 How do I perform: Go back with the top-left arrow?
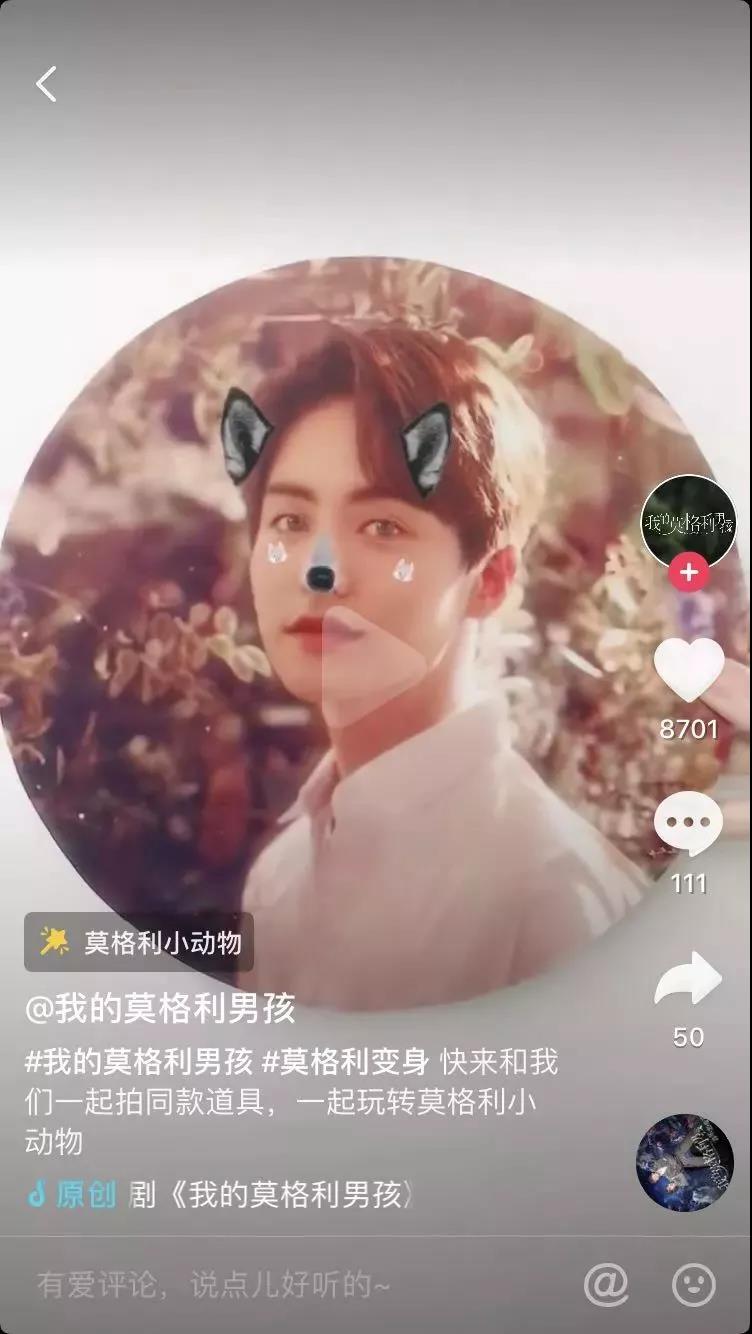46,85
